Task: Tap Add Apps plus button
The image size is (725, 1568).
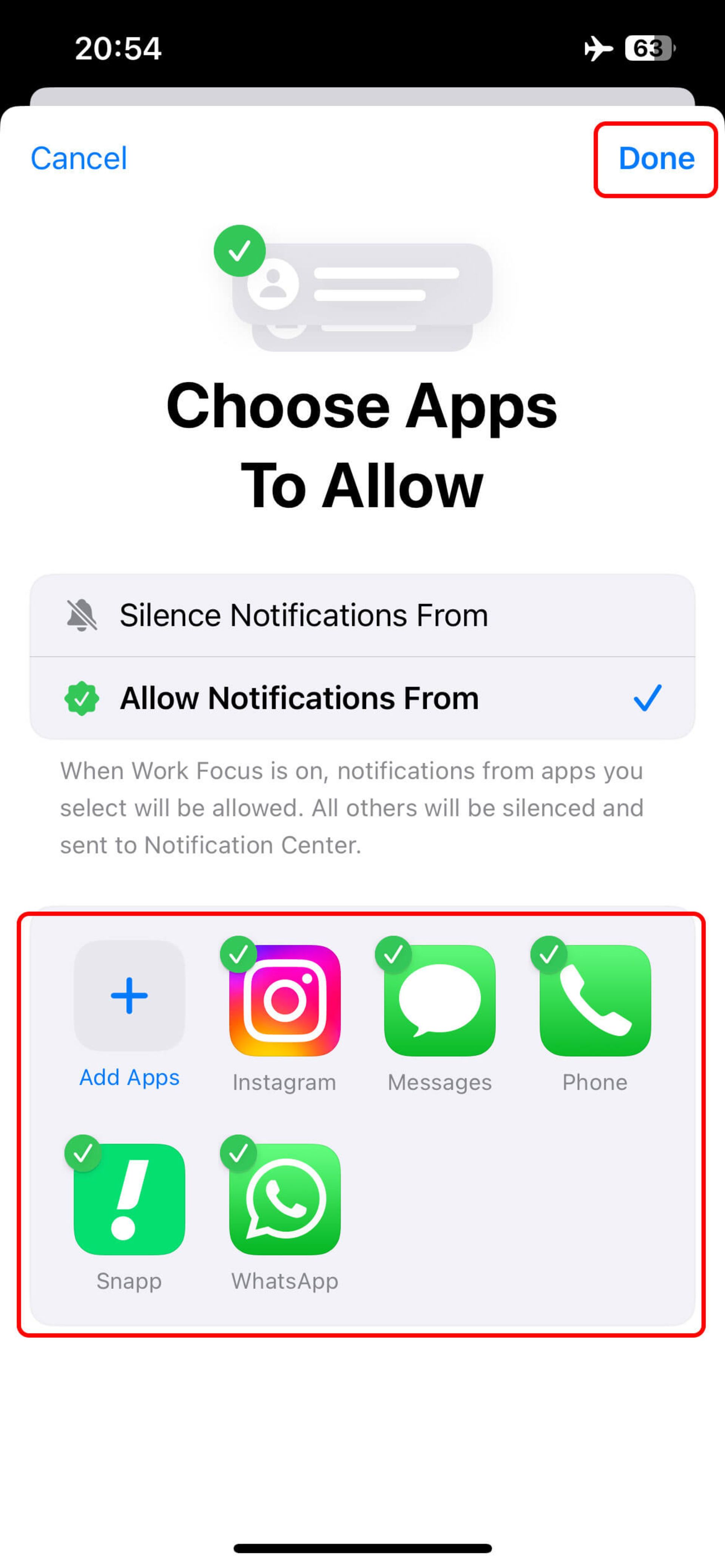Action: coord(129,996)
